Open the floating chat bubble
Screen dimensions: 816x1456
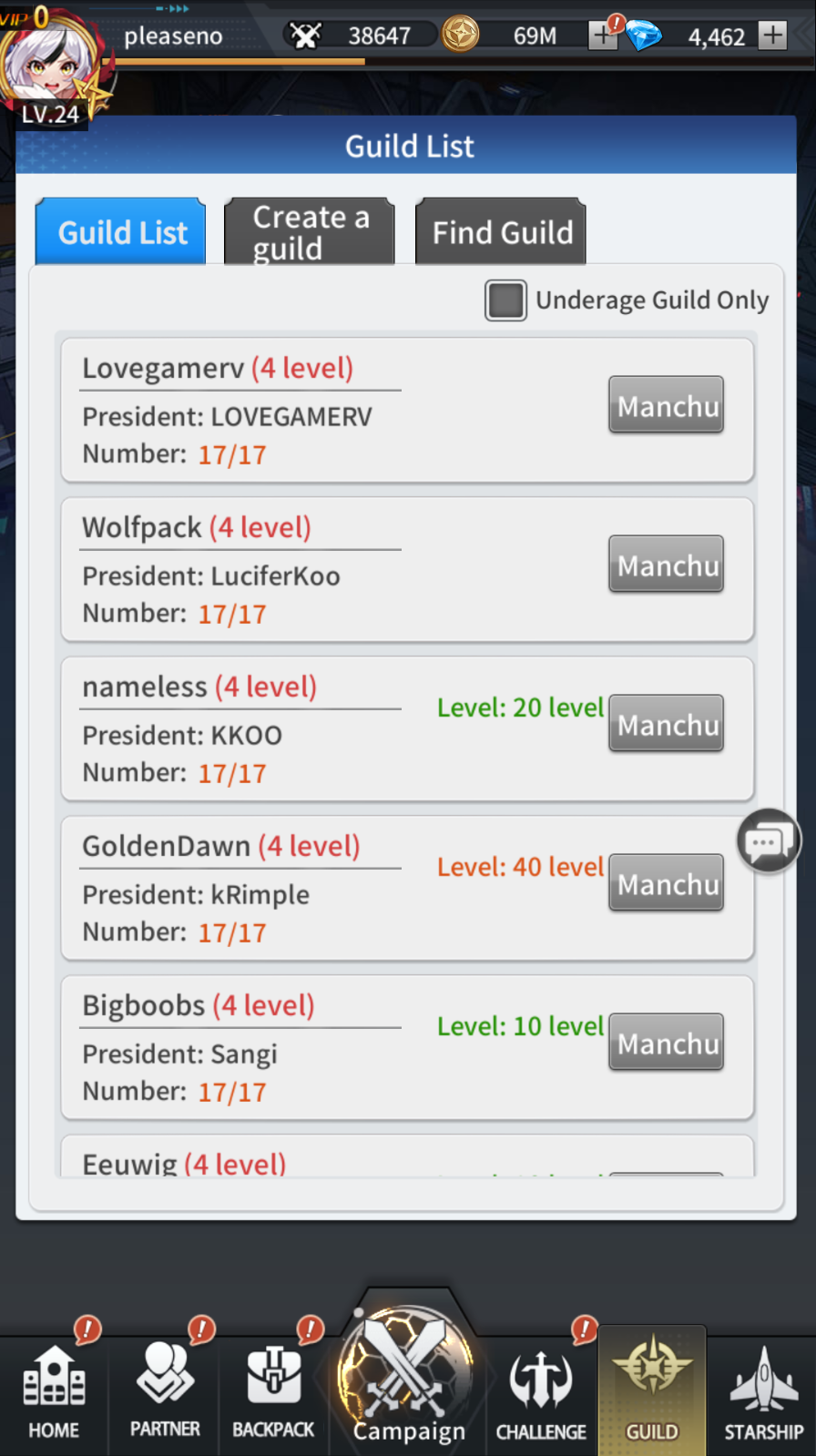[x=768, y=841]
